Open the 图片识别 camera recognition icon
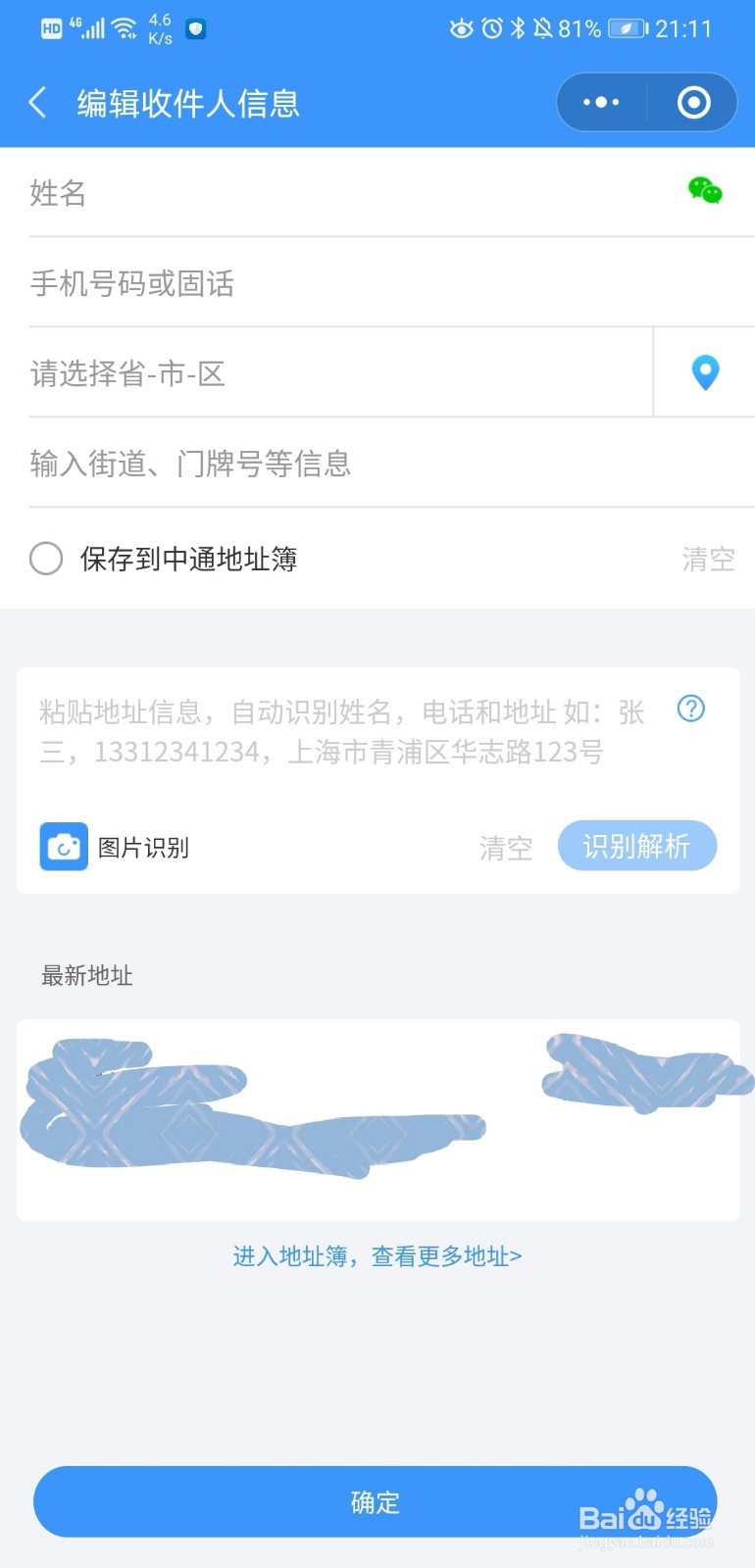 point(63,845)
